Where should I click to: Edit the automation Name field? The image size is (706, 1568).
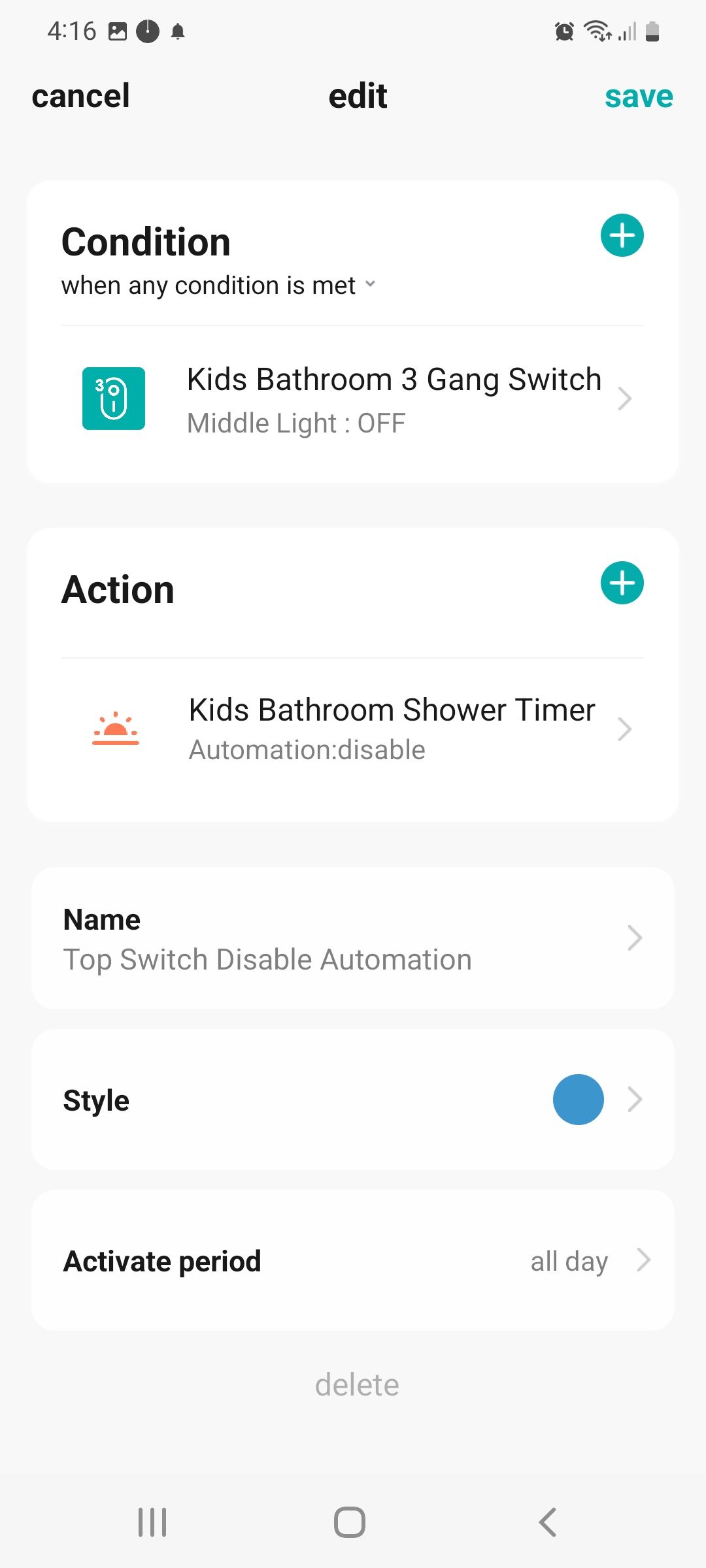click(353, 938)
